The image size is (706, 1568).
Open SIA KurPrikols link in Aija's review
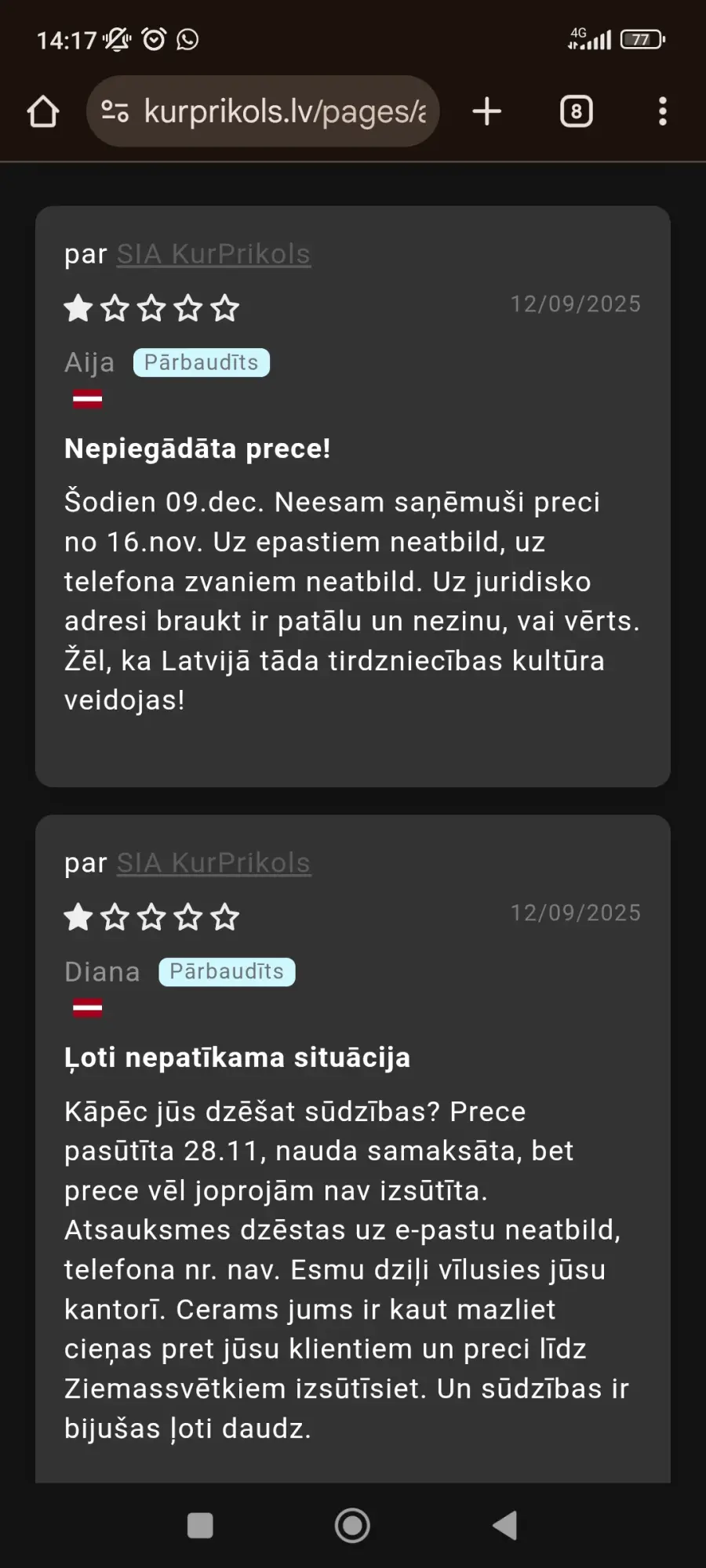click(213, 254)
